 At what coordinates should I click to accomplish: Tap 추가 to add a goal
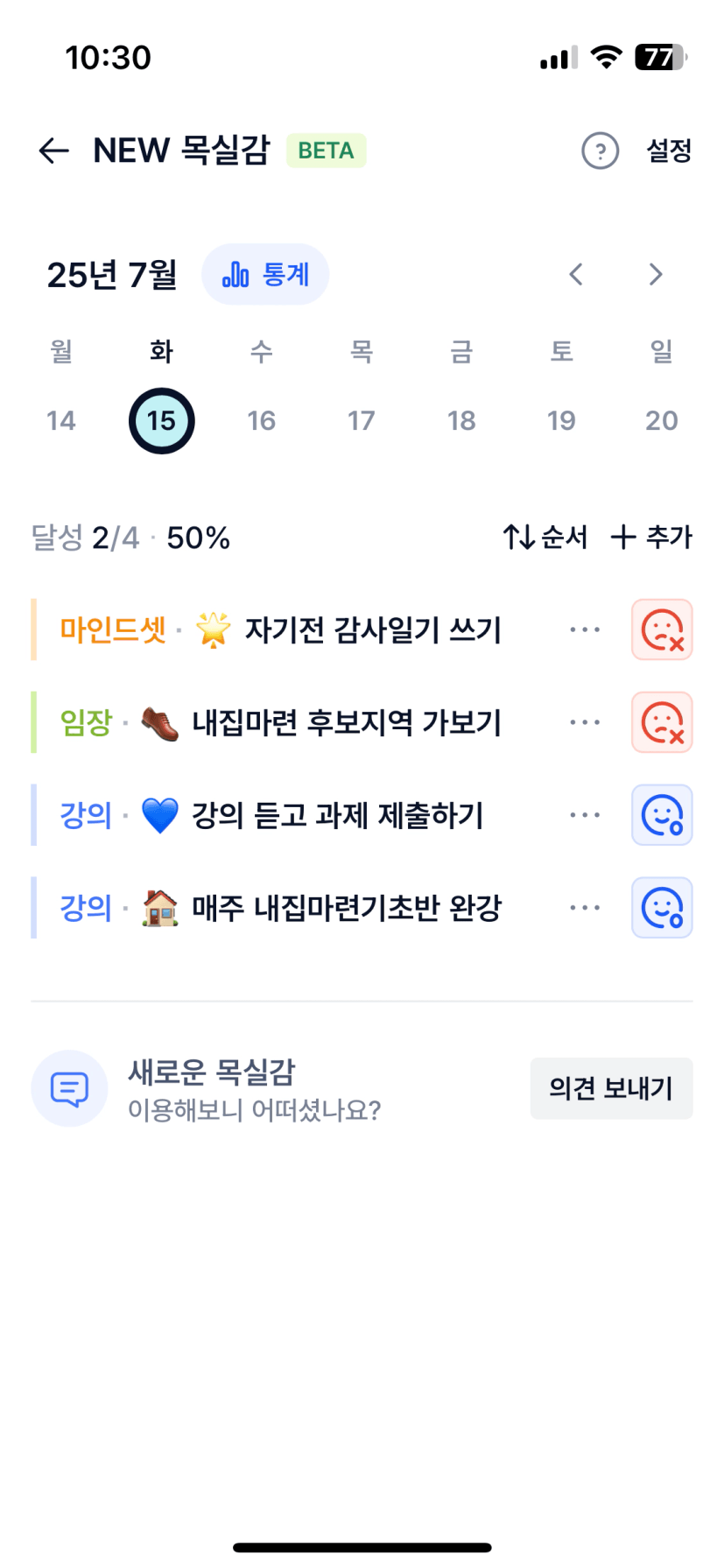click(651, 537)
